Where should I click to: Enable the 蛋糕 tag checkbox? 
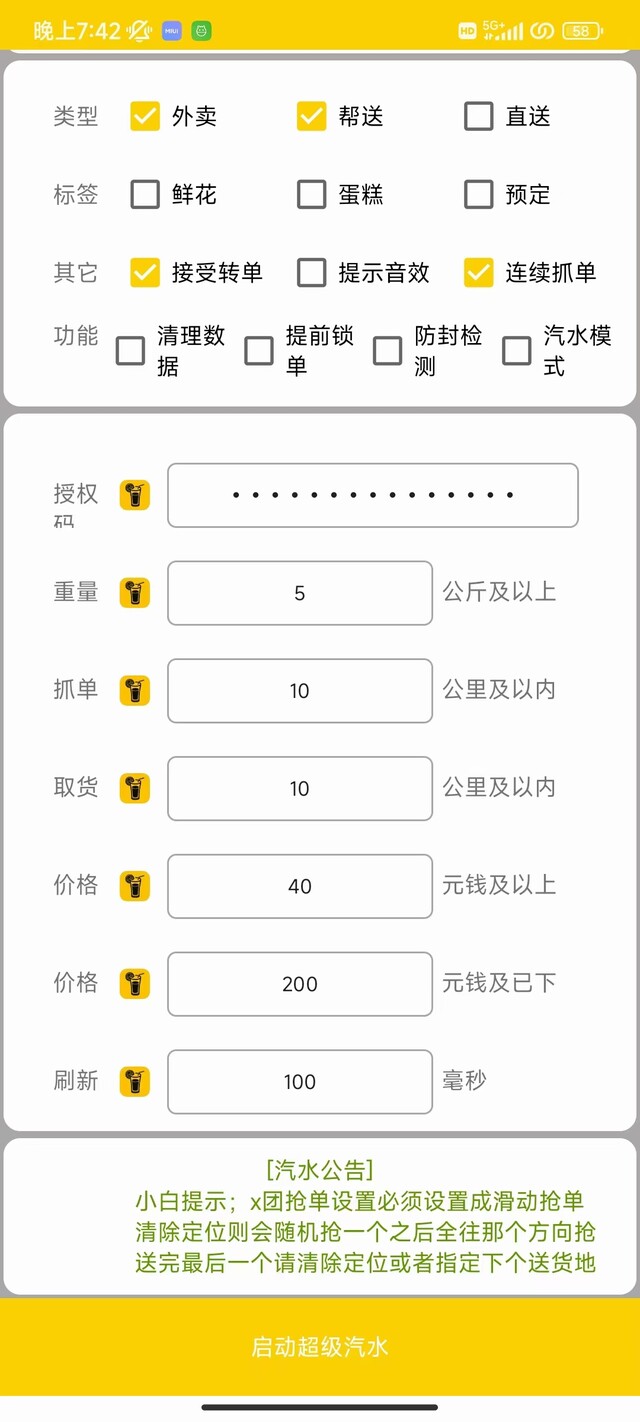point(312,194)
